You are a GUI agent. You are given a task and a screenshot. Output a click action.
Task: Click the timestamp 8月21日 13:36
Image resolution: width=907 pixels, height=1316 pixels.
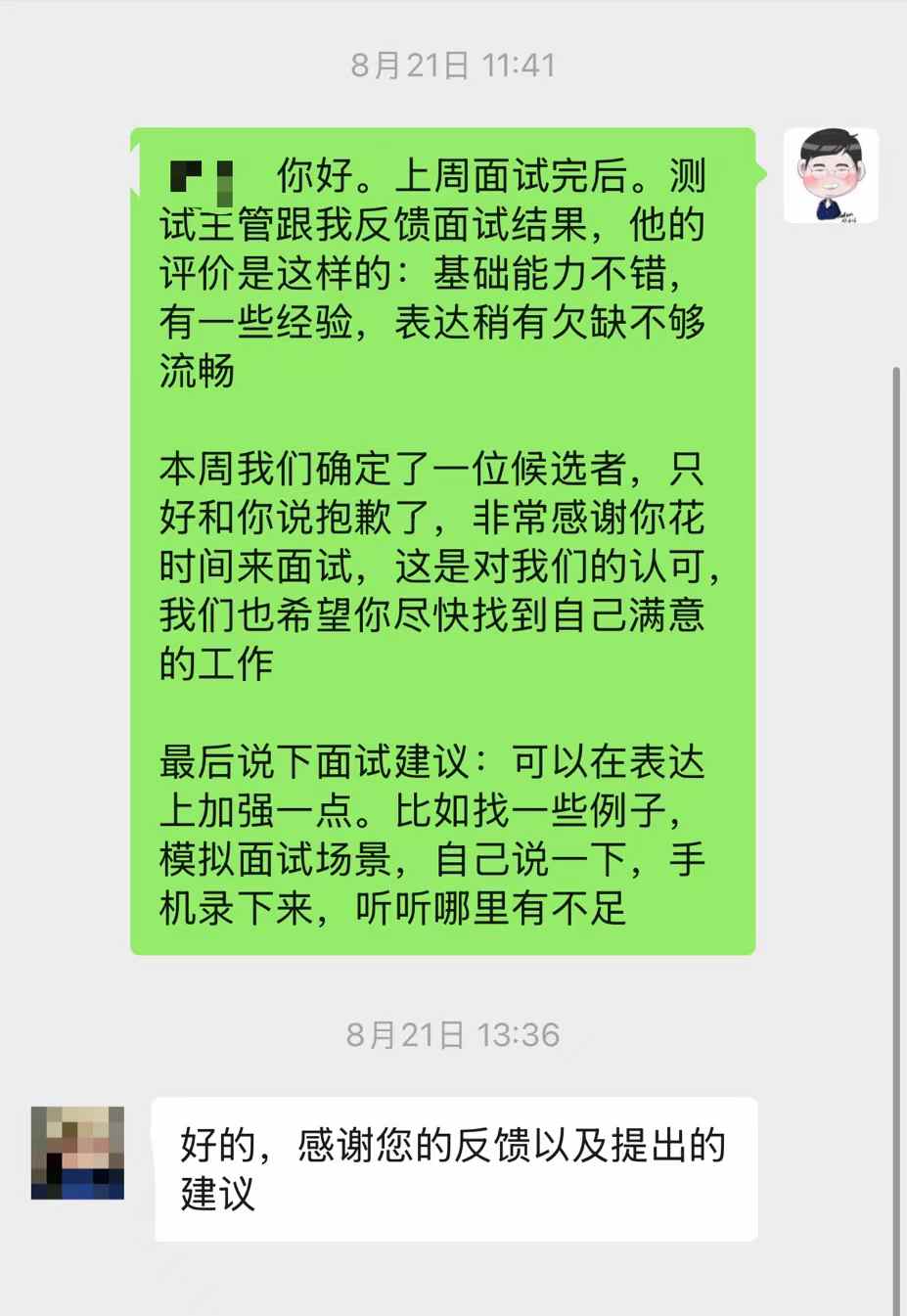coord(453,1032)
